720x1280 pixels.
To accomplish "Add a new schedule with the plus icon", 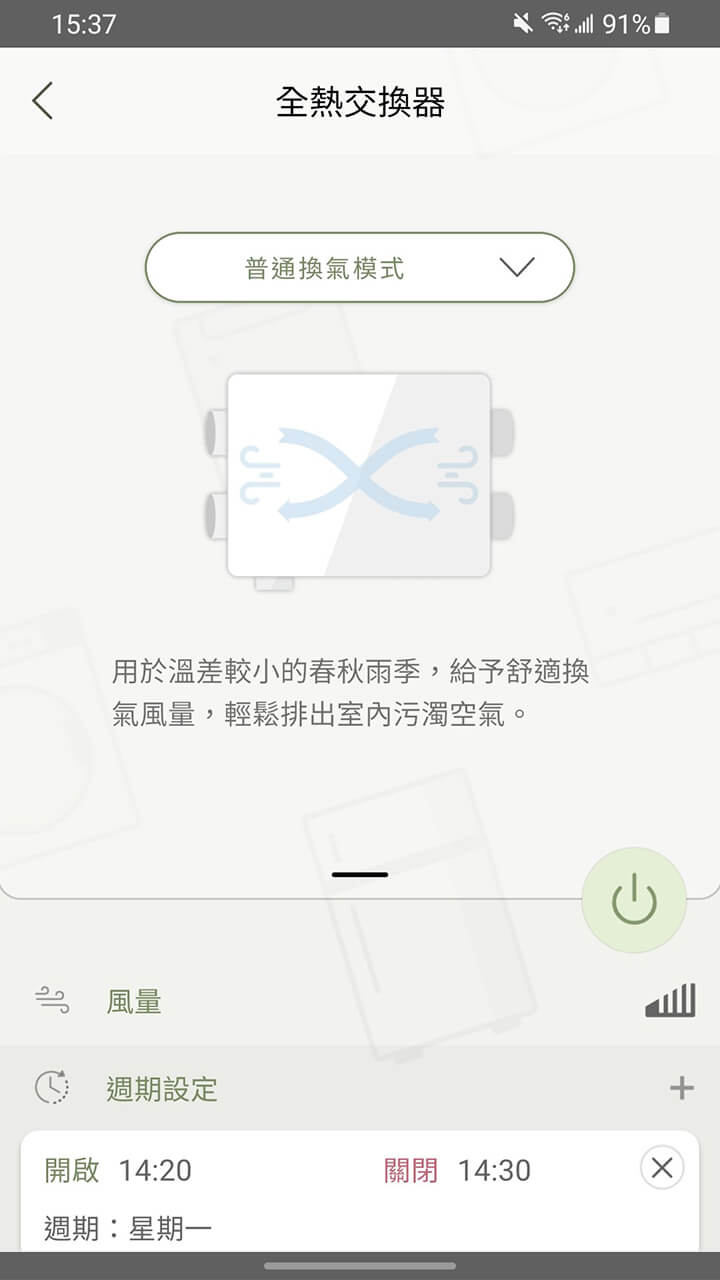I will tap(682, 1088).
